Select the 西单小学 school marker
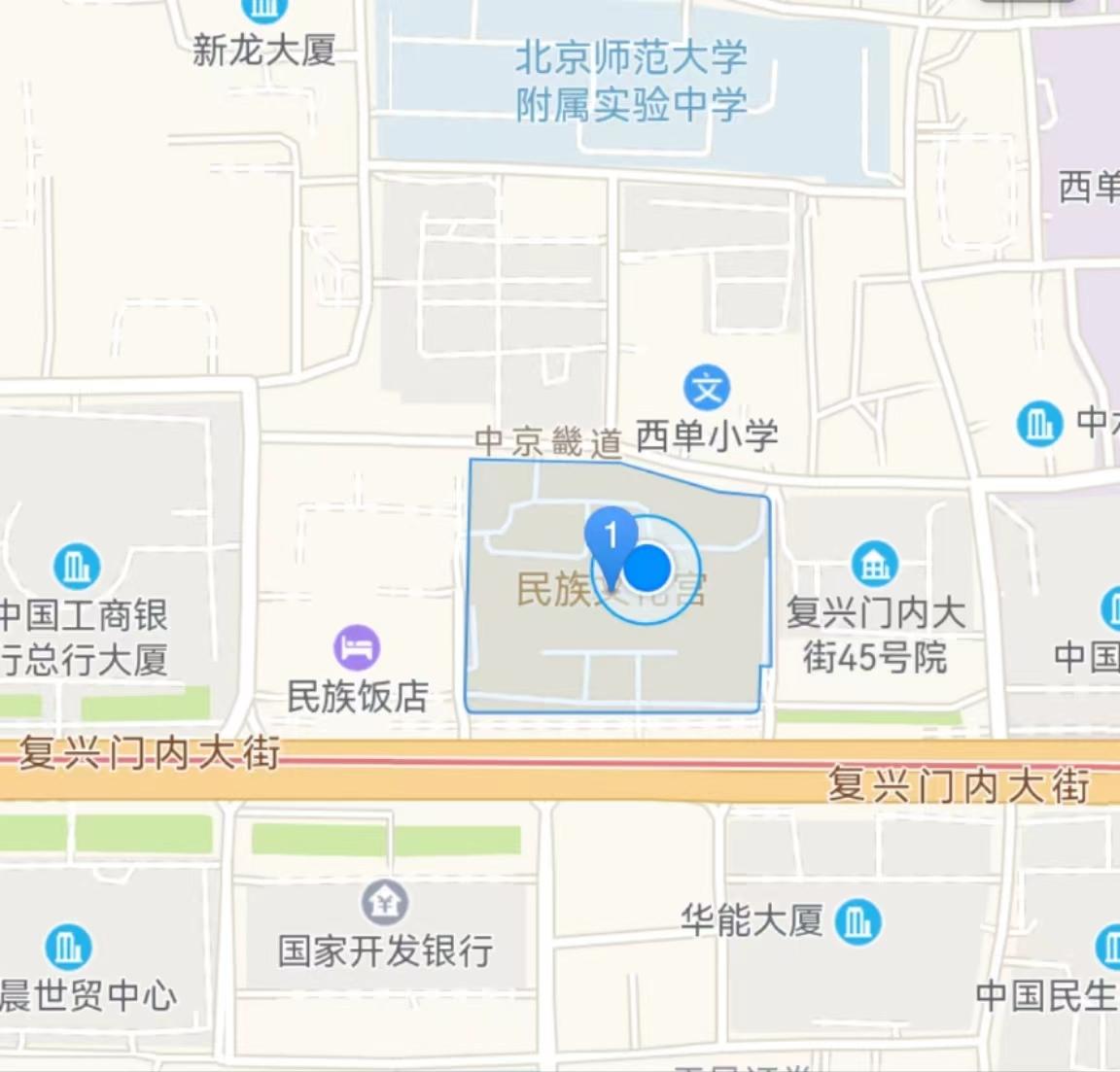1120x1072 pixels. [x=707, y=388]
